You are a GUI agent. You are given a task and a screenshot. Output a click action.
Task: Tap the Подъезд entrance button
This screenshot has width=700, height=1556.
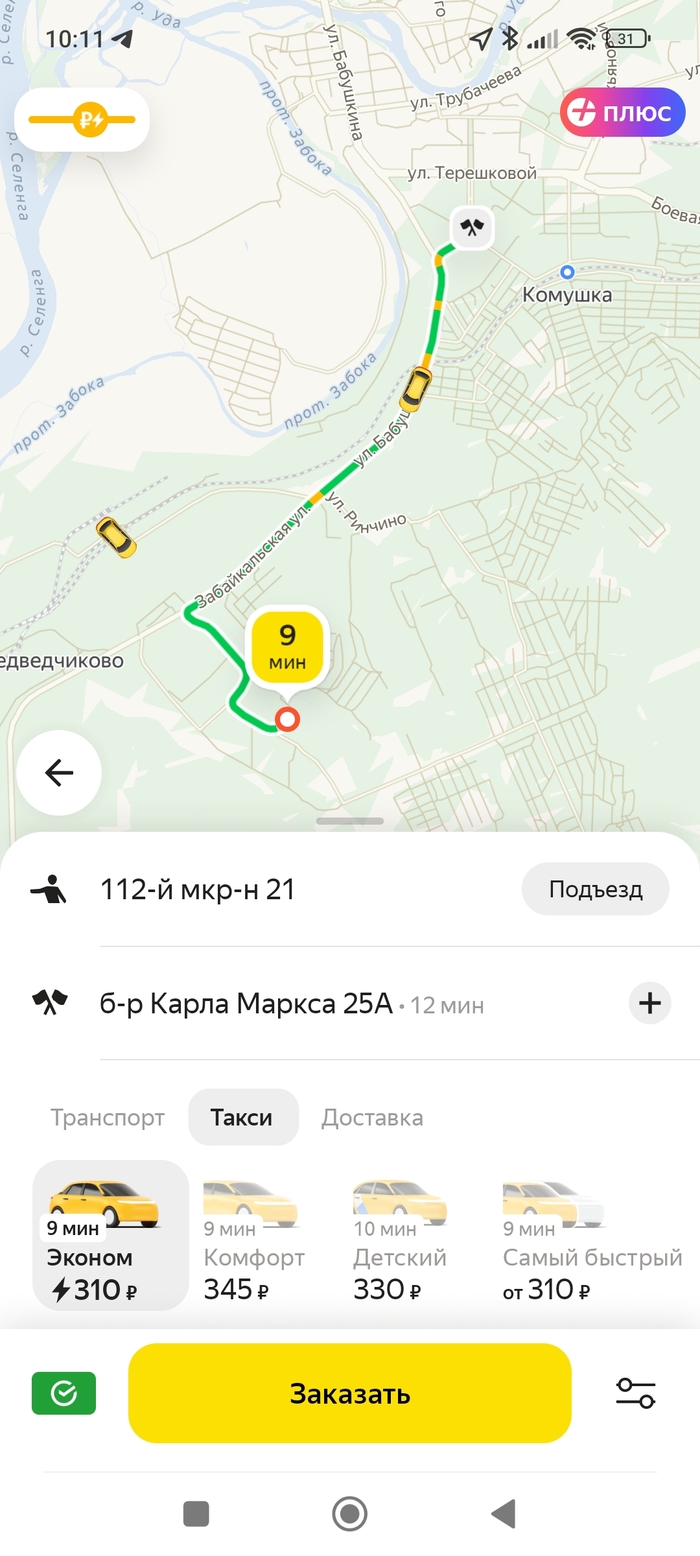[x=595, y=889]
